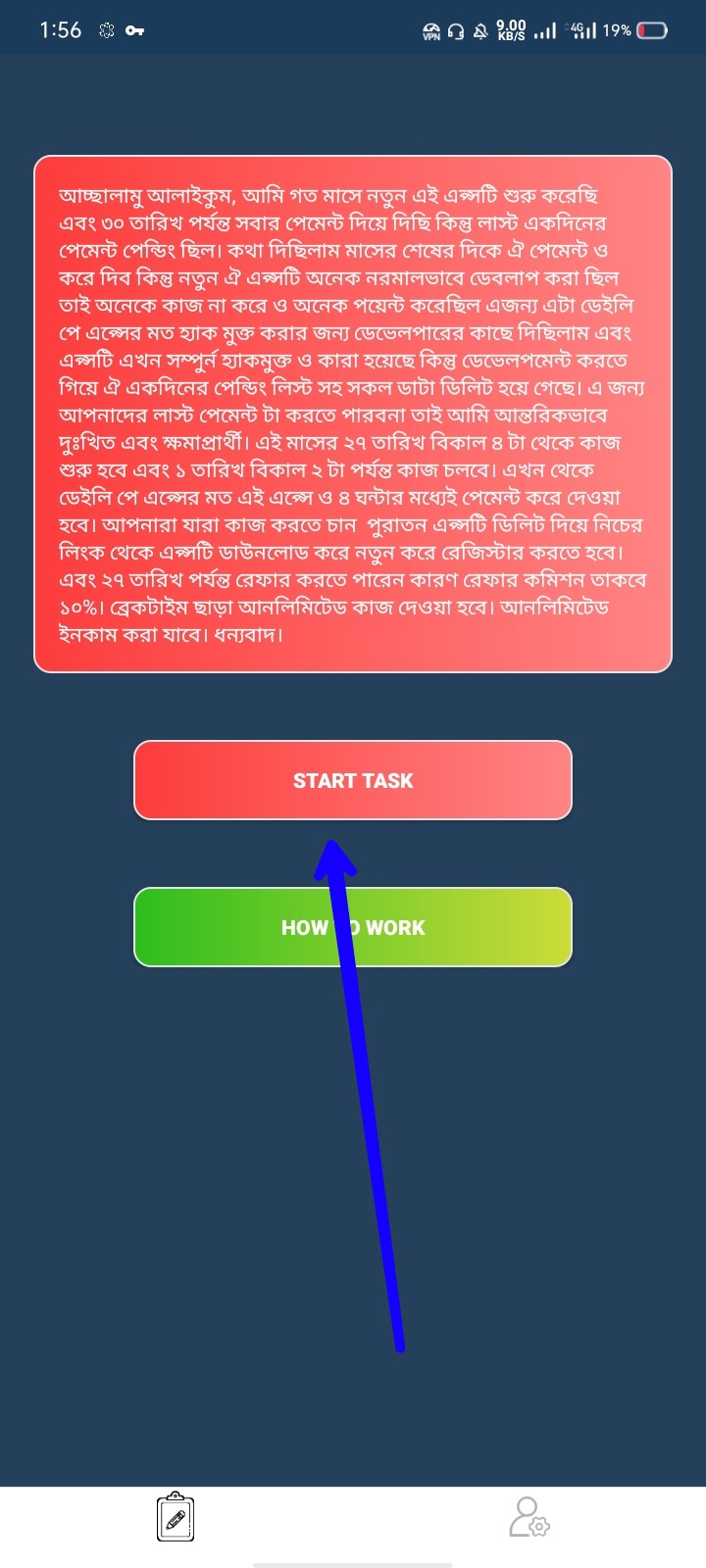Screen dimensions: 706x1568
Task: Open the profile settings tab
Action: point(529,1517)
